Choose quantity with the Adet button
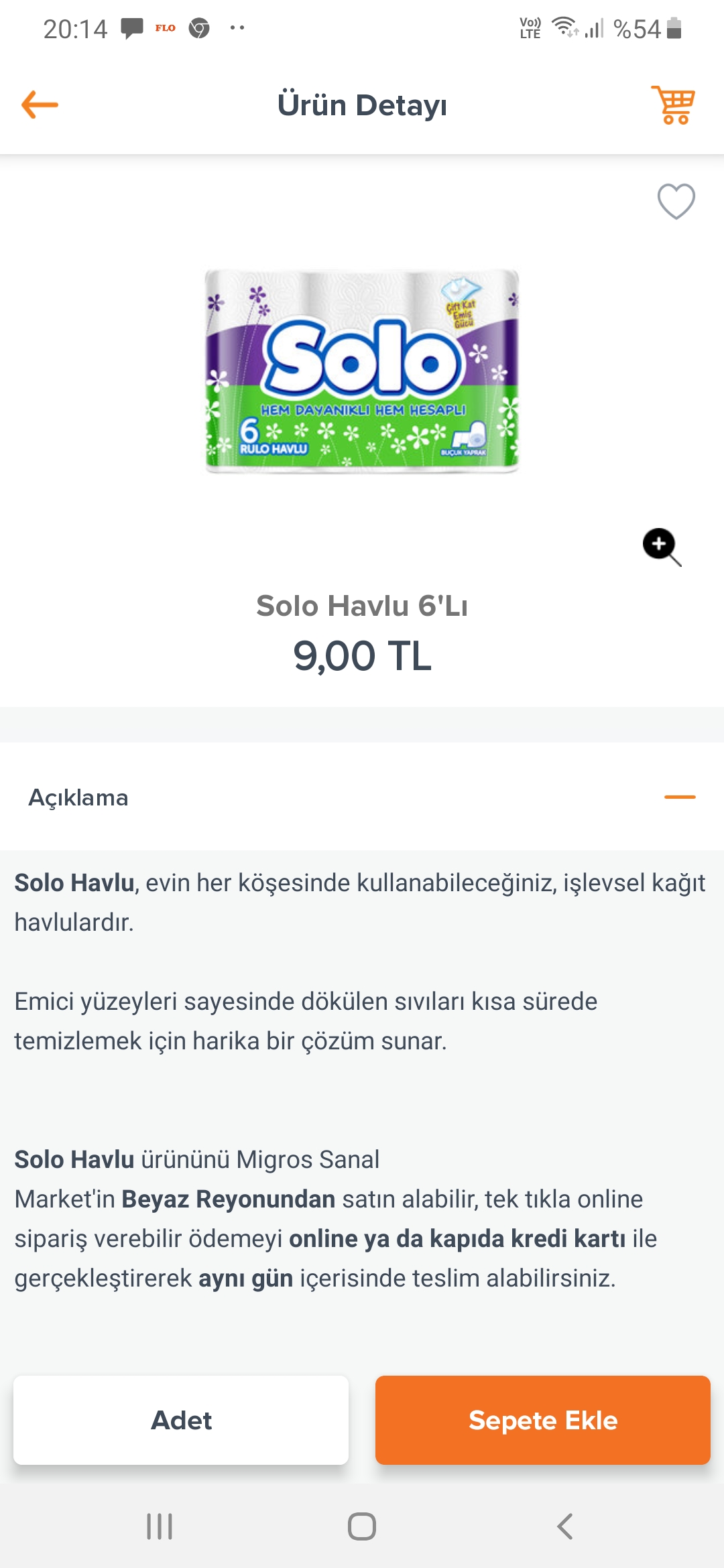724x1568 pixels. 181,1420
